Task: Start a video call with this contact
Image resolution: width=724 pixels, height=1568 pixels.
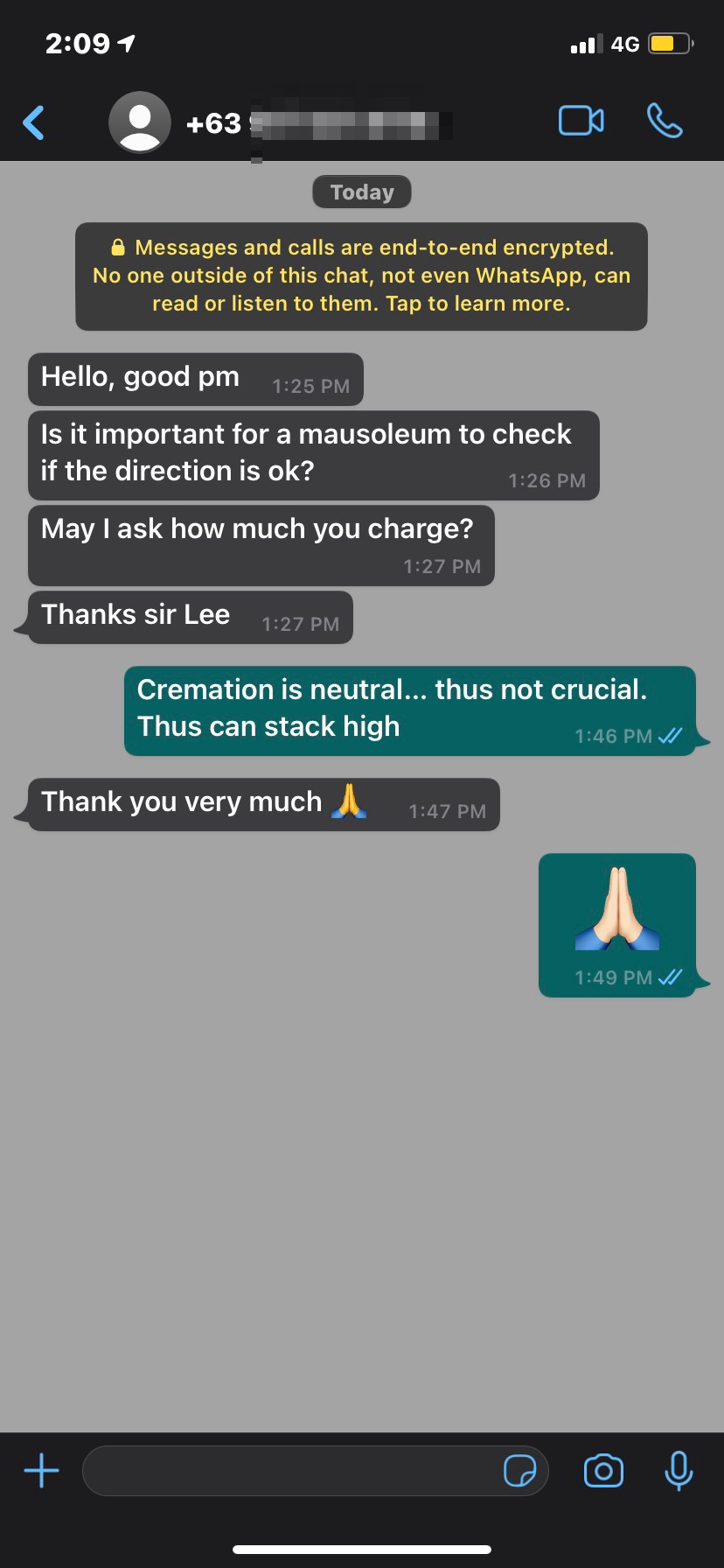Action: coord(581,122)
